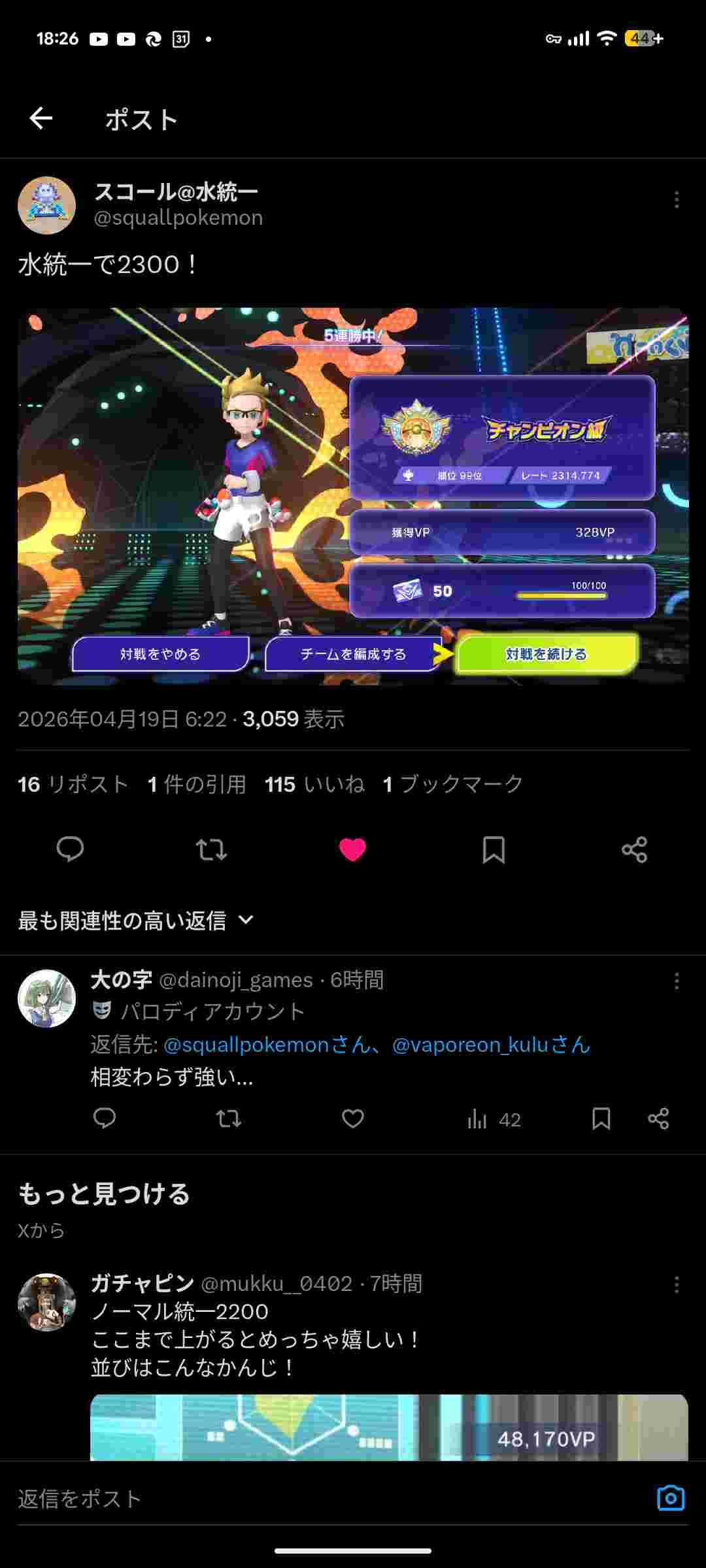Unlike the main post

352,849
